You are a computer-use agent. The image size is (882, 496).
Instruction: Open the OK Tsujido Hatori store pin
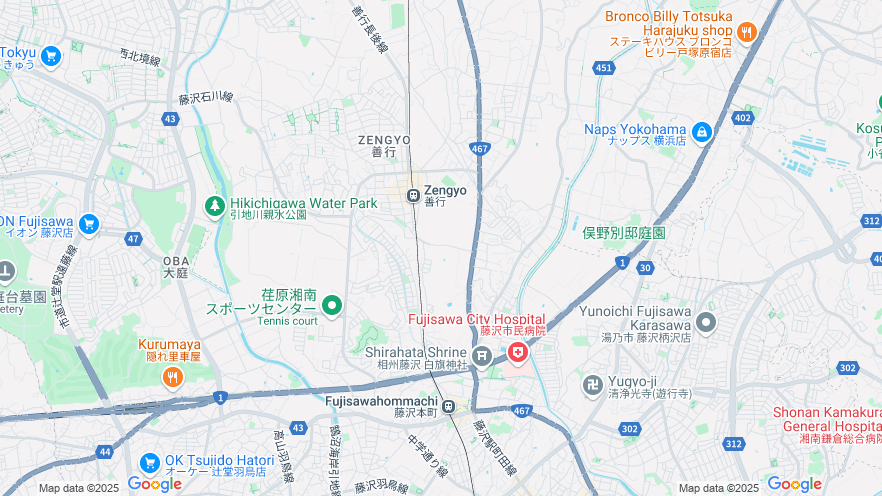149,462
